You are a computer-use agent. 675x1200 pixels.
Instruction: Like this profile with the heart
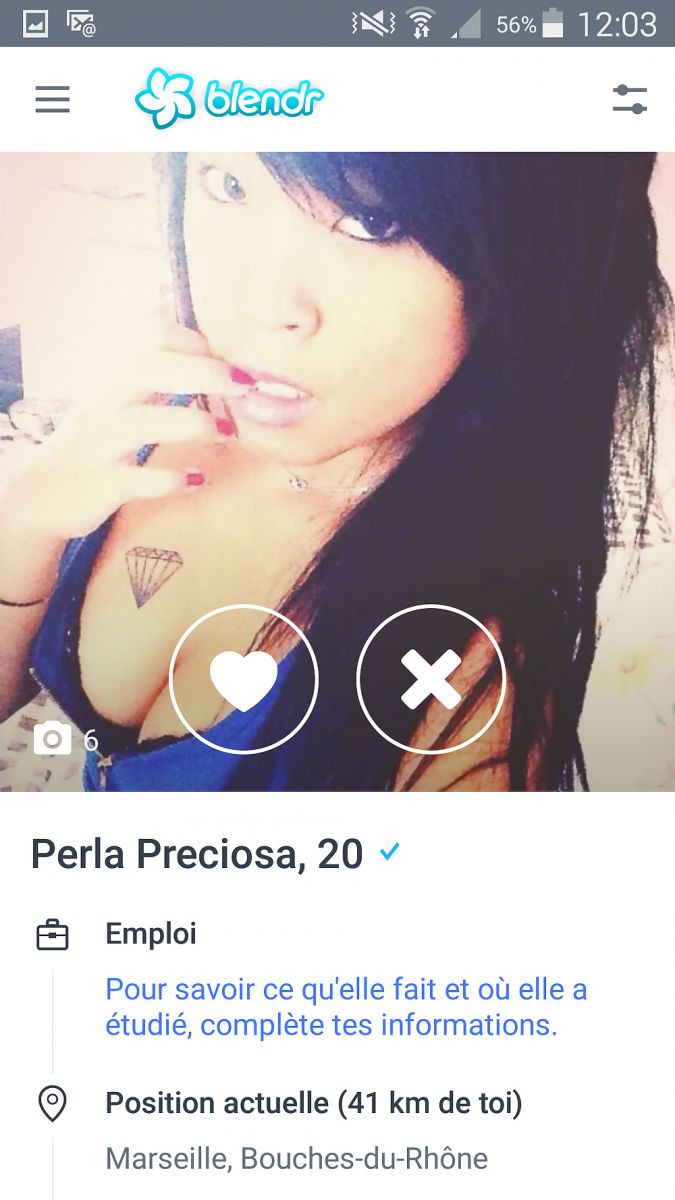pos(244,679)
